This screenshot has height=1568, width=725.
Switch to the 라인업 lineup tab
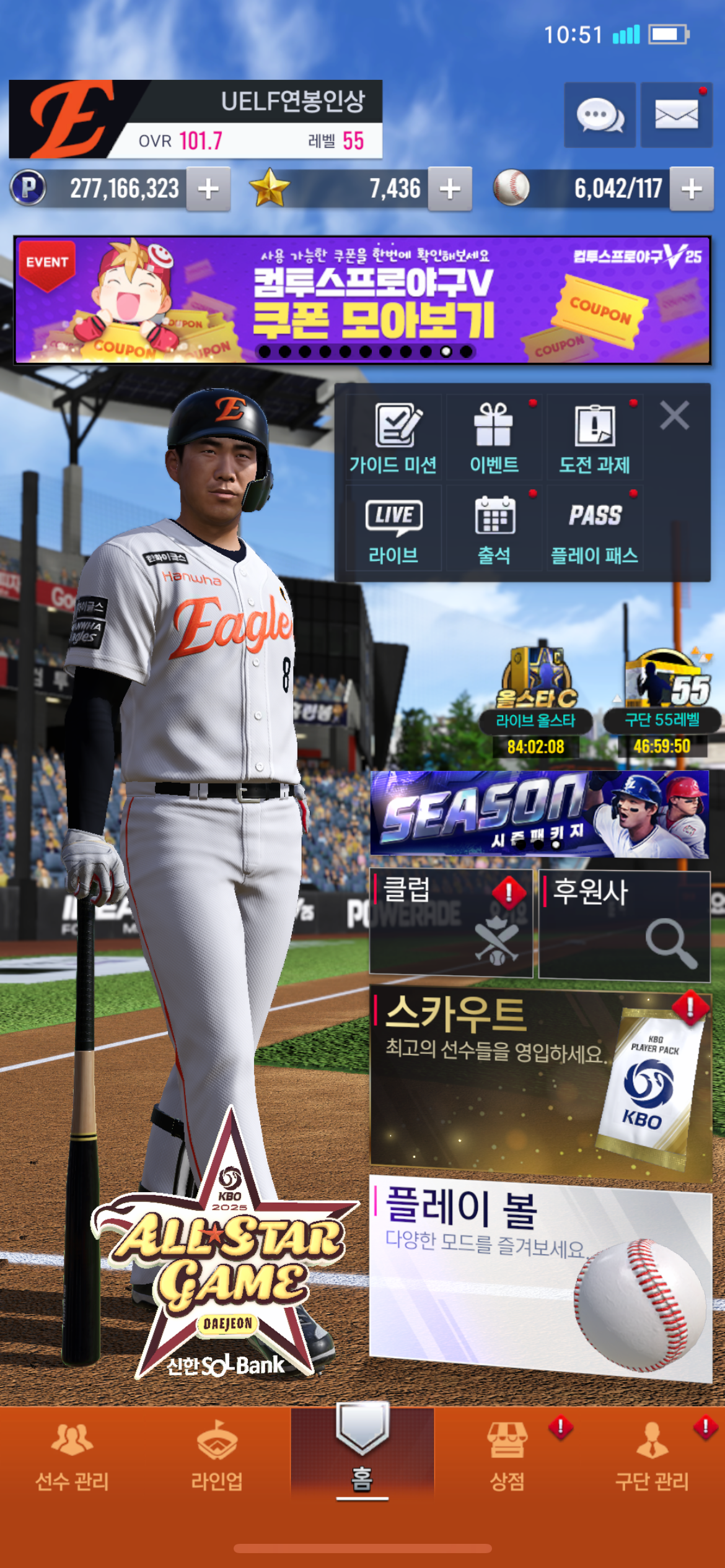217,1455
